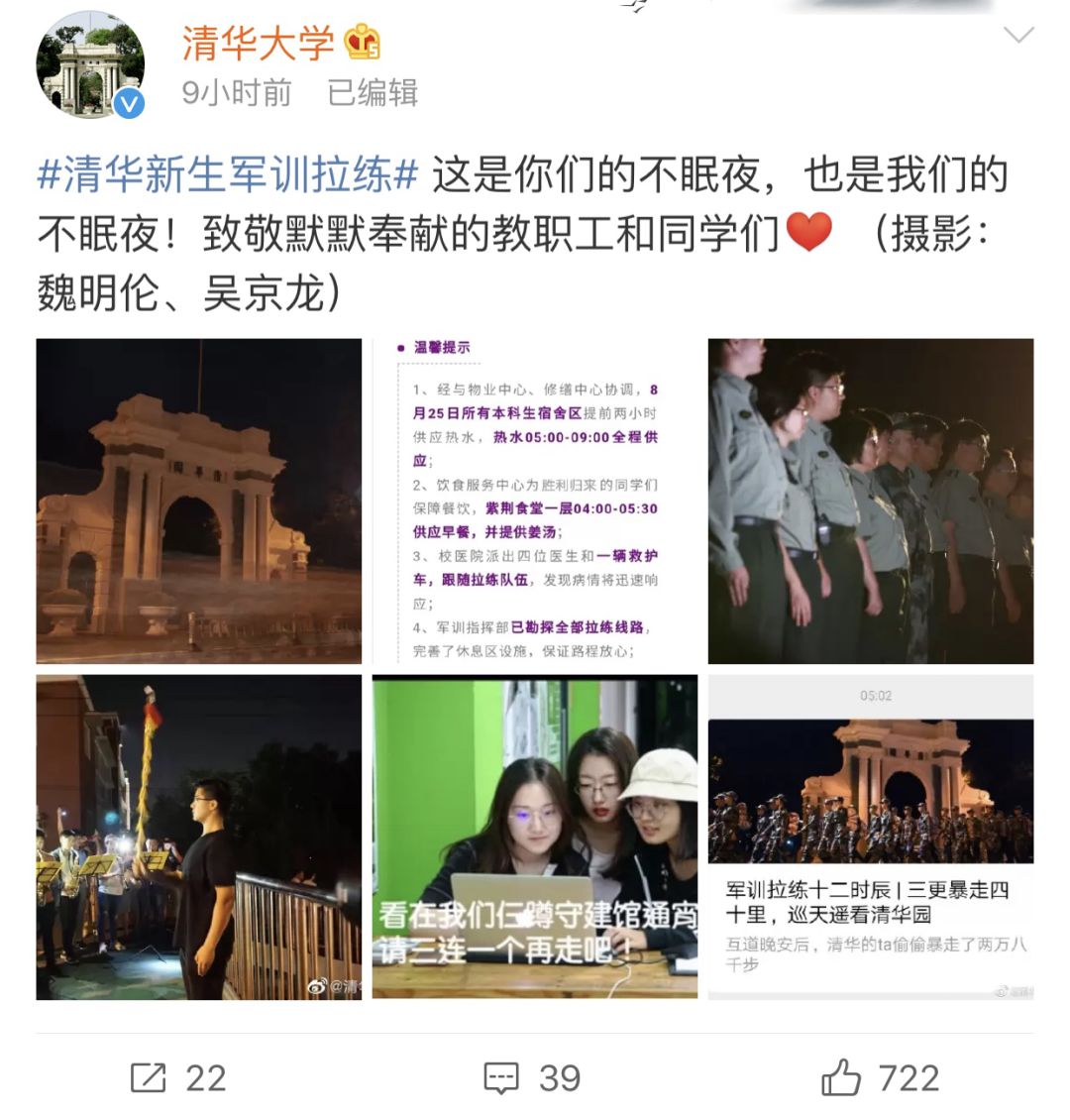Viewport: 1070px width, 1120px height.
Task: Open the 军训拉练十二时辰 article image
Action: click(870, 837)
